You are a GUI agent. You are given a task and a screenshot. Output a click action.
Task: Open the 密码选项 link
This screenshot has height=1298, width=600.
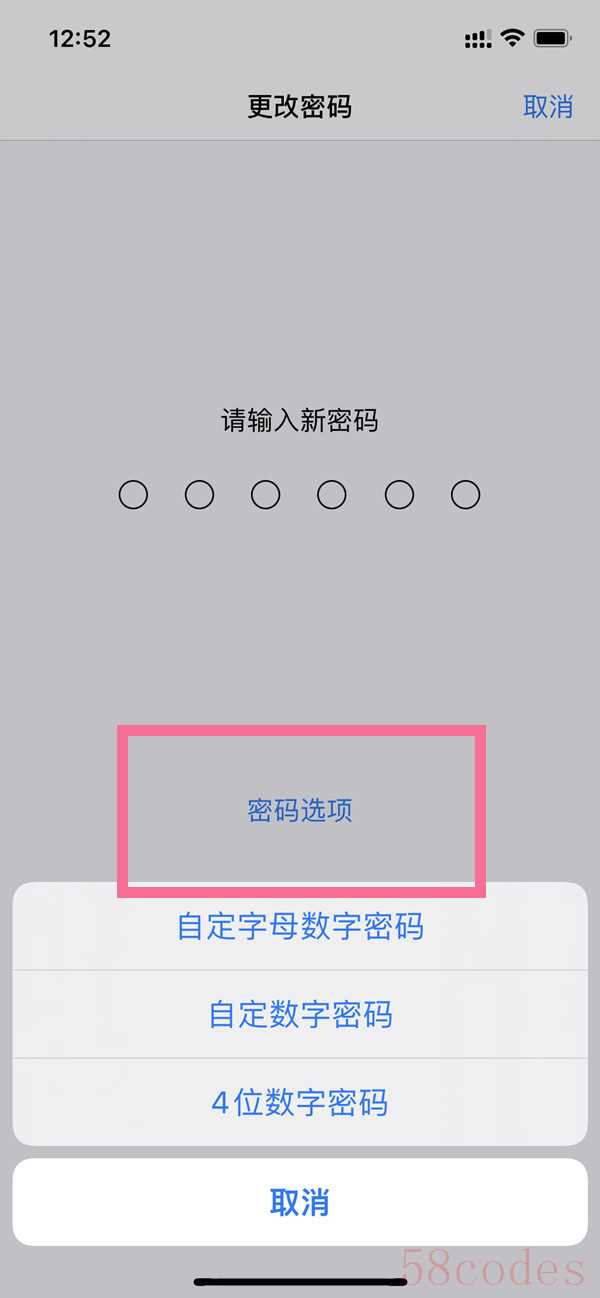click(300, 810)
